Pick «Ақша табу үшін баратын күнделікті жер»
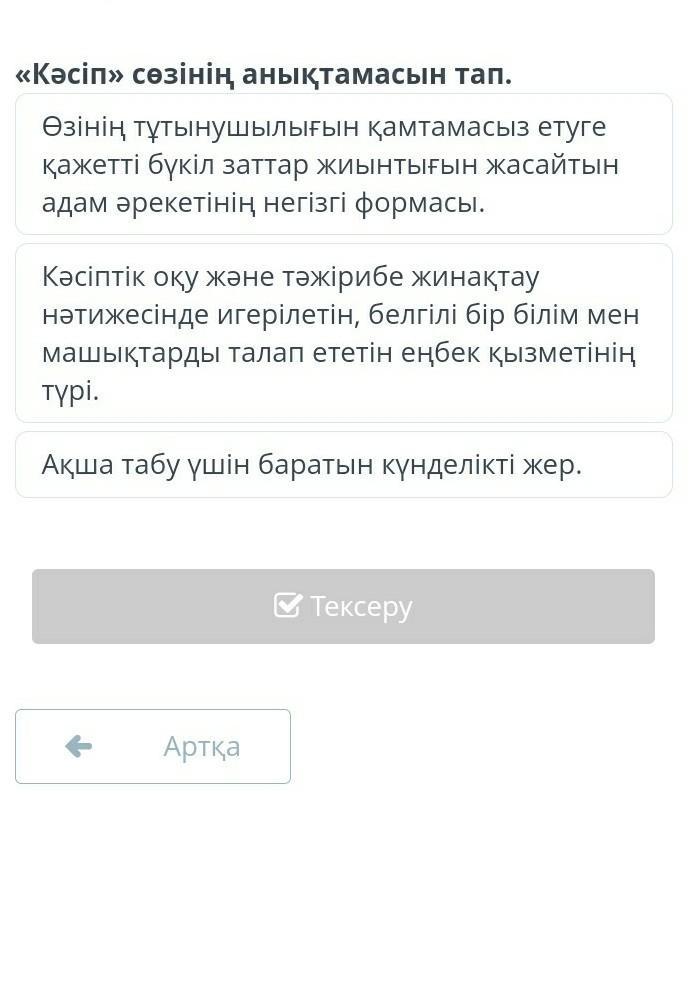This screenshot has height=1005, width=694. pos(343,465)
